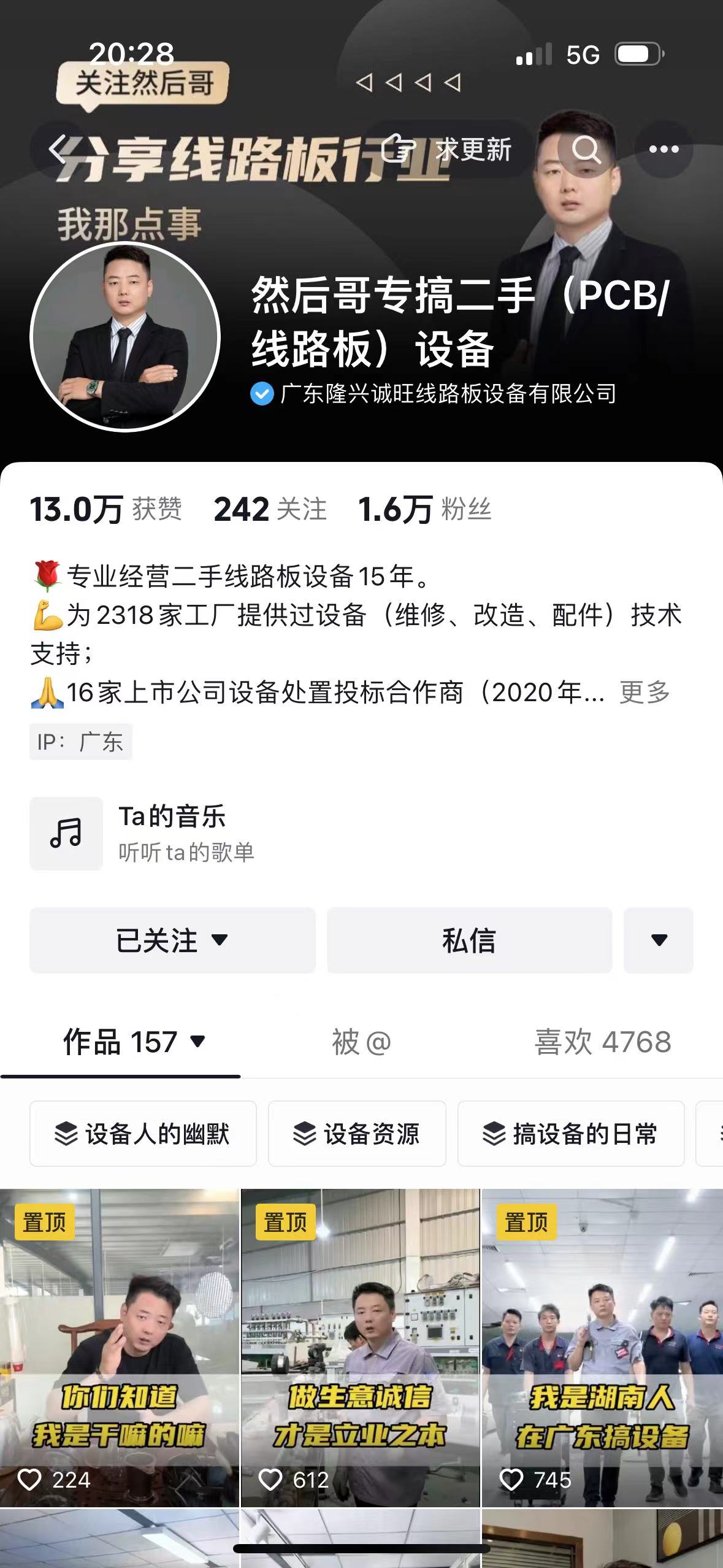
Task: Open the pinned video 做生意诚信才是立业之本
Action: pos(360,1347)
